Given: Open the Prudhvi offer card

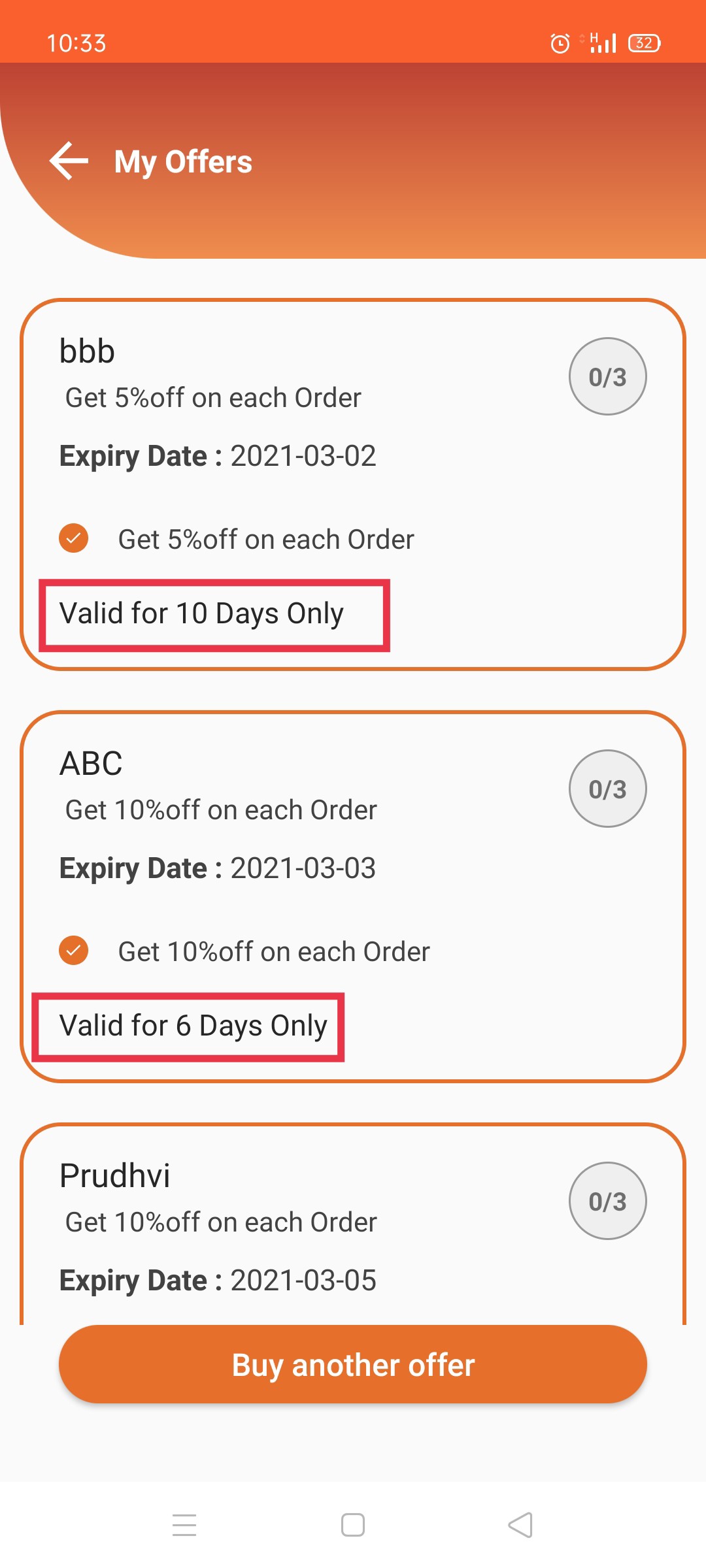Looking at the screenshot, I should point(353,1228).
